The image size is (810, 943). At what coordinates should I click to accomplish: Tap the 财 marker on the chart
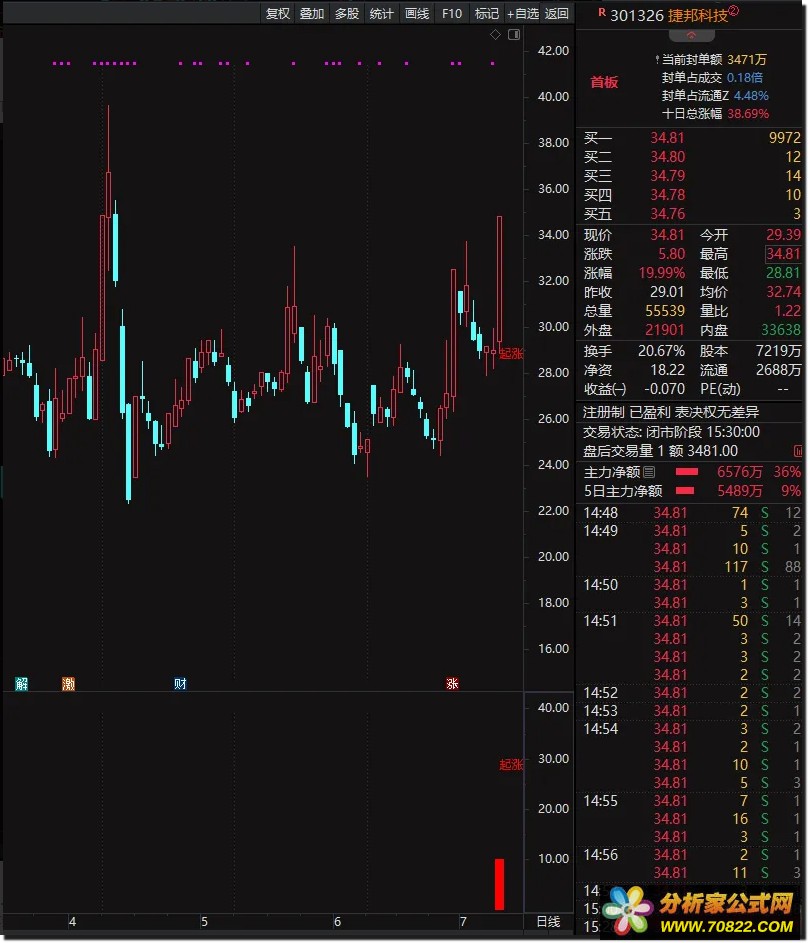pos(180,684)
